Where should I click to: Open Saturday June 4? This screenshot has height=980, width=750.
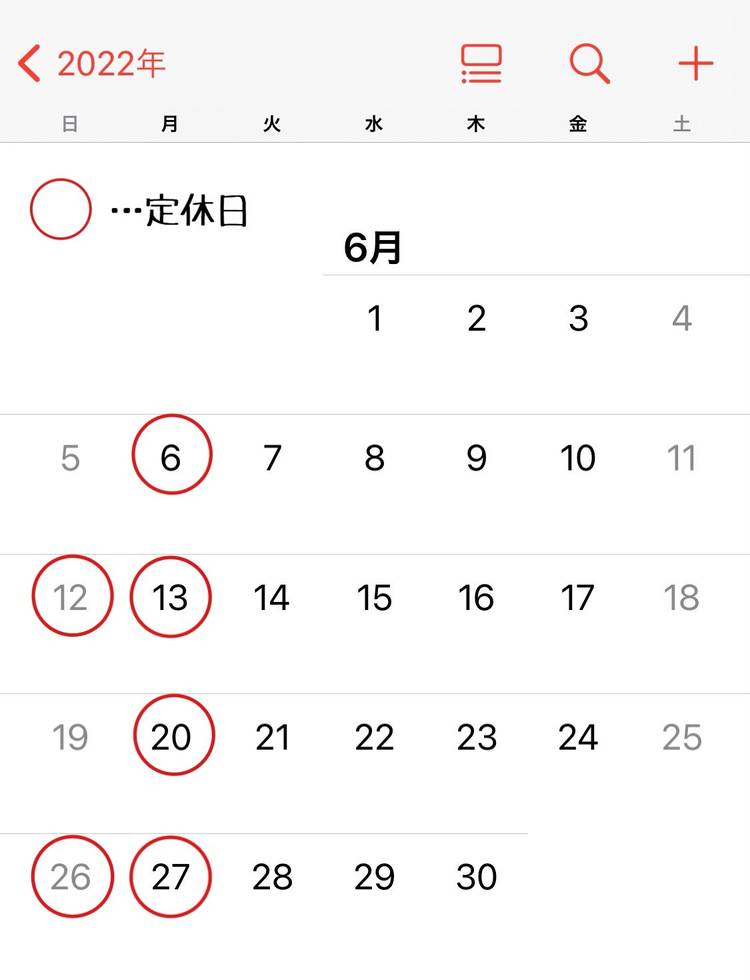[x=682, y=319]
